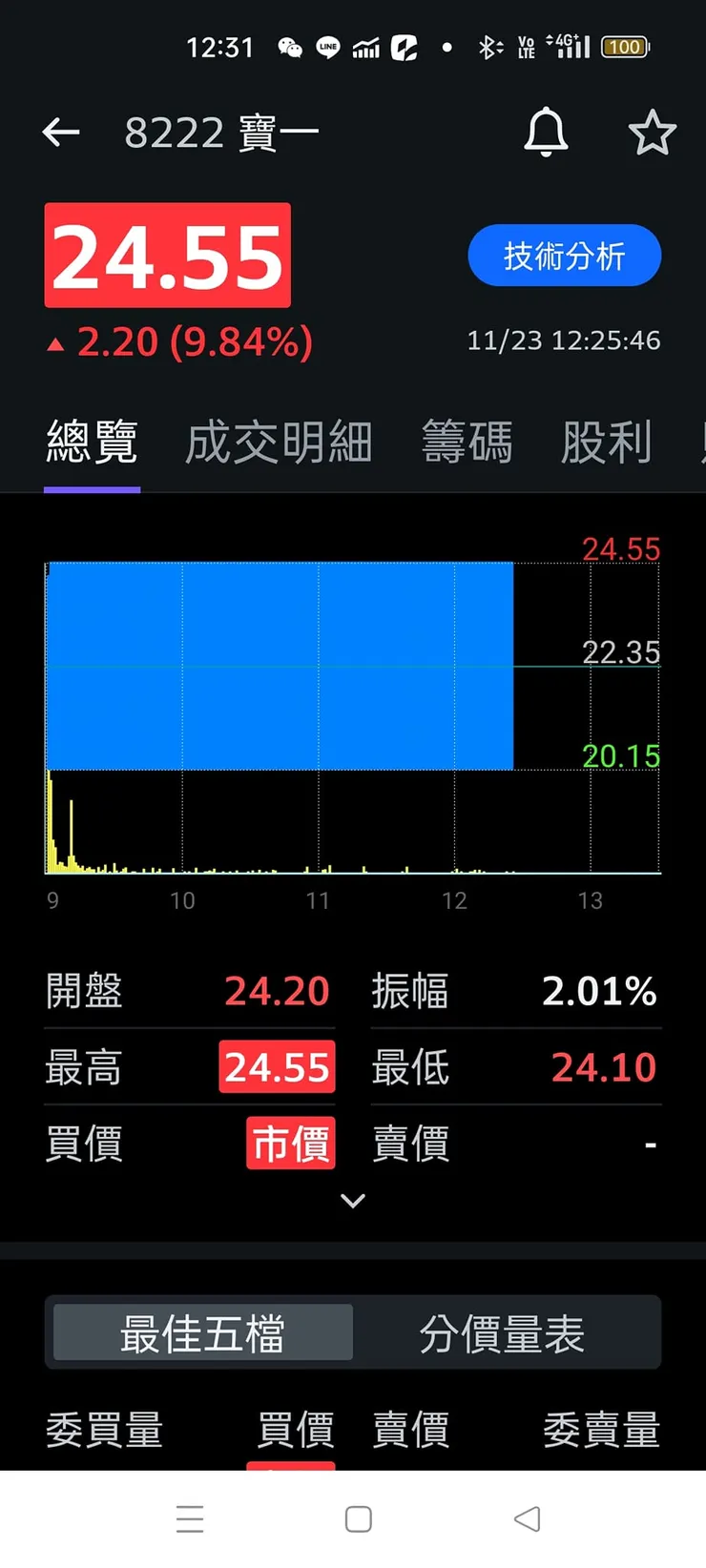The height and width of the screenshot is (1568, 706).
Task: Open the 股利 section
Action: pos(608,442)
